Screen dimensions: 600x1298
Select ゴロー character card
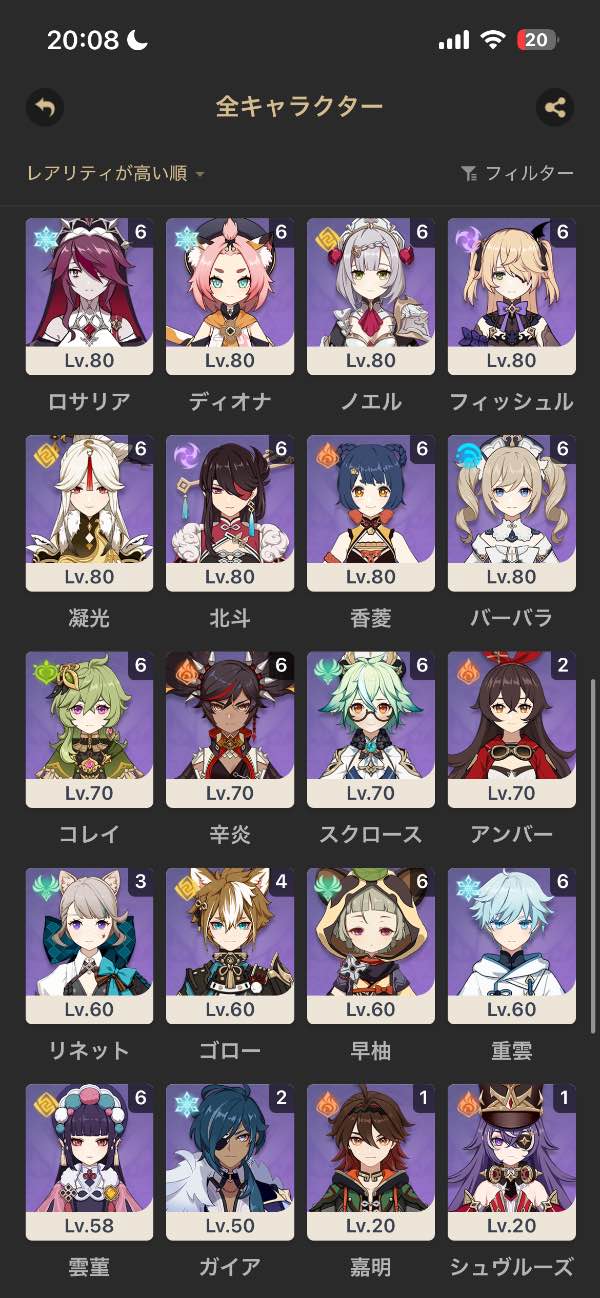click(230, 946)
